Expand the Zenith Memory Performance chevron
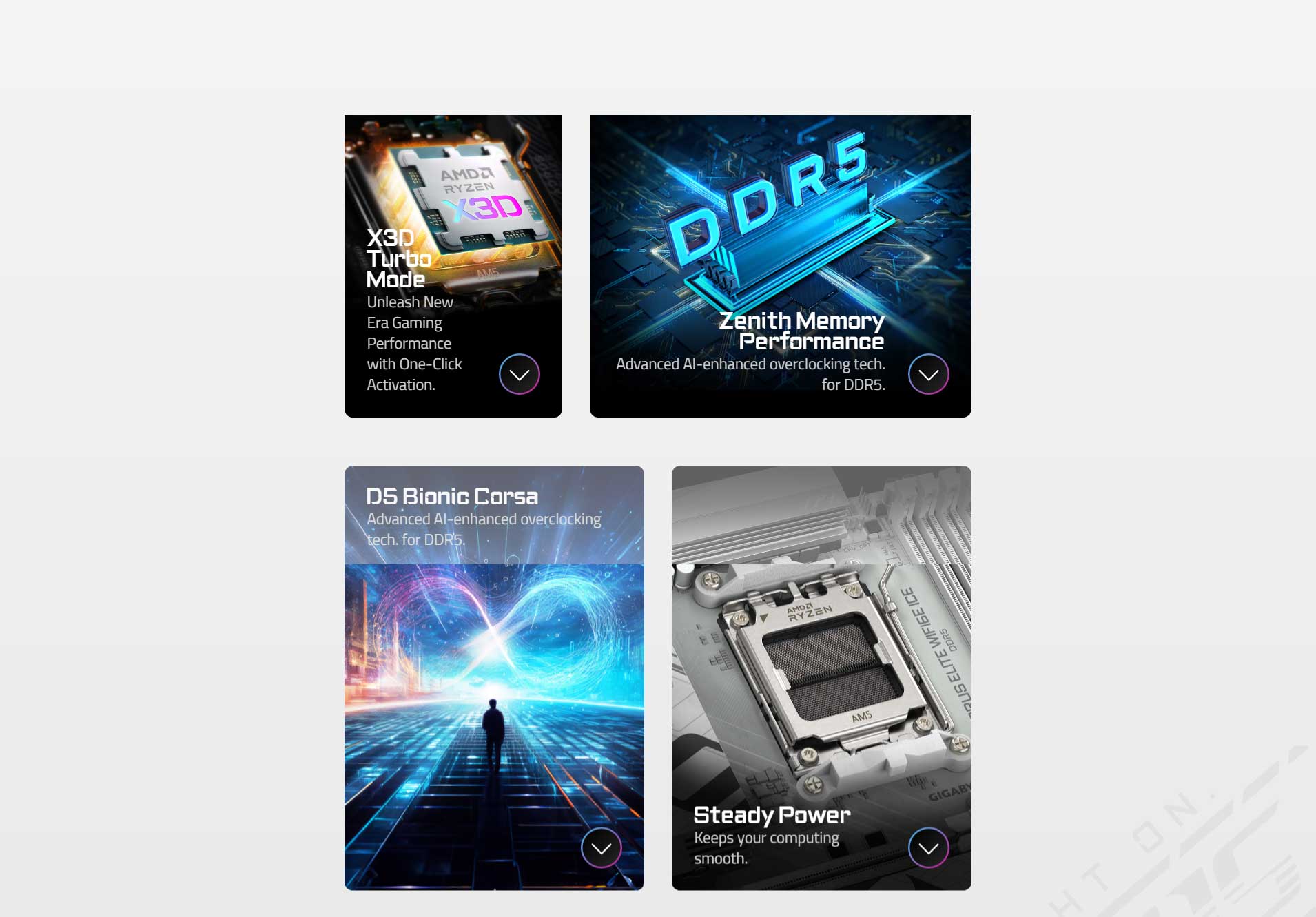This screenshot has width=1316, height=917. 928,374
